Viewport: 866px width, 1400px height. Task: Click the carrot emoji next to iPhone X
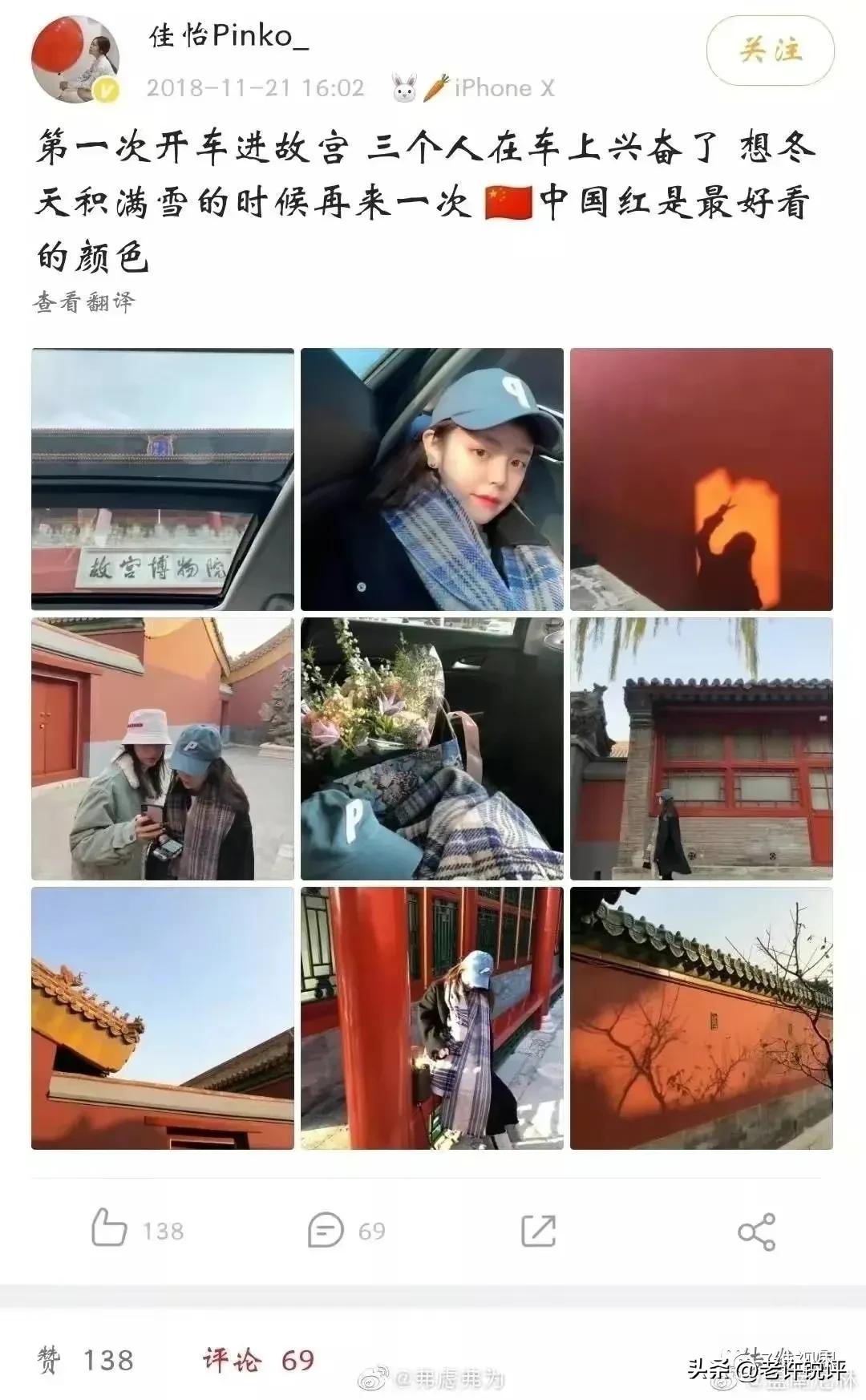(435, 87)
